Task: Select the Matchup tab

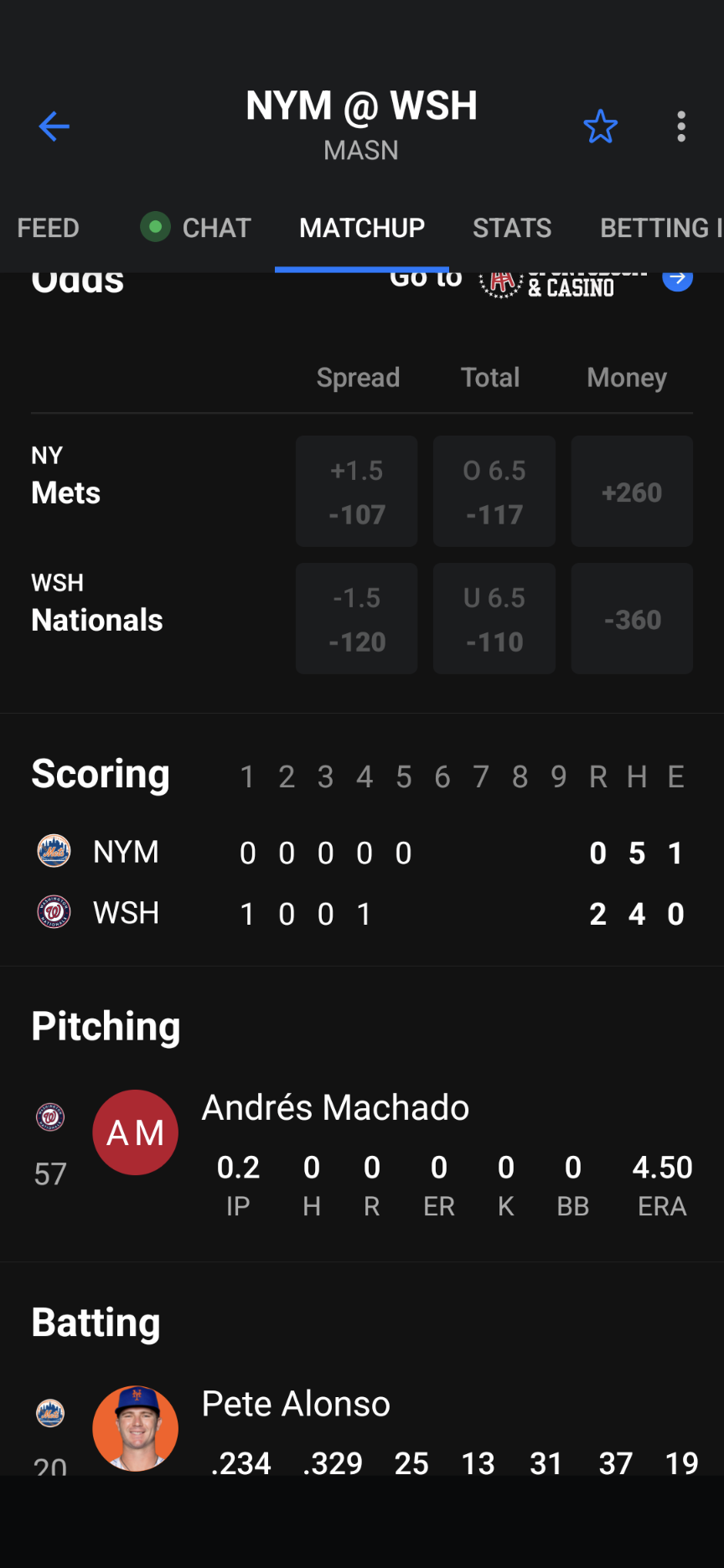Action: coord(362,228)
